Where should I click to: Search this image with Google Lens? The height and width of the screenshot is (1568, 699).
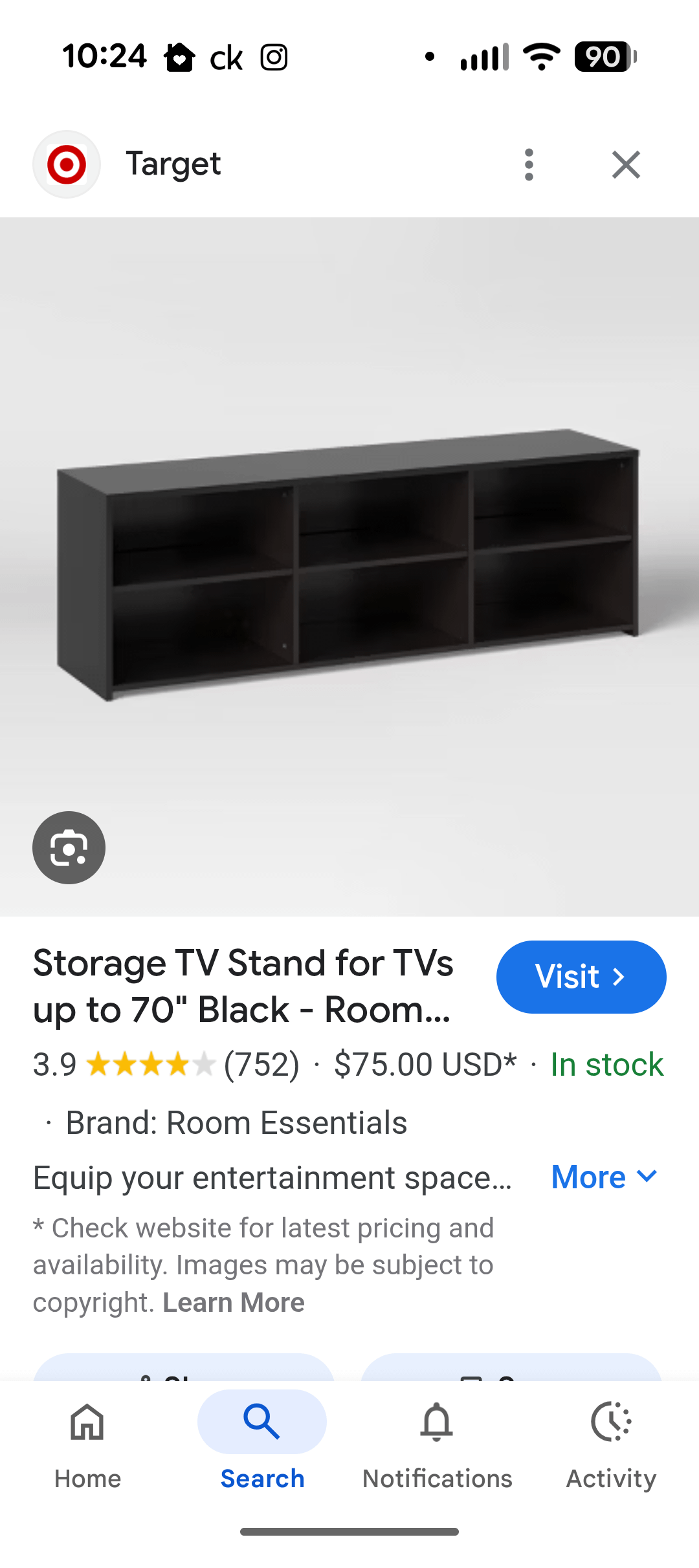pos(69,847)
